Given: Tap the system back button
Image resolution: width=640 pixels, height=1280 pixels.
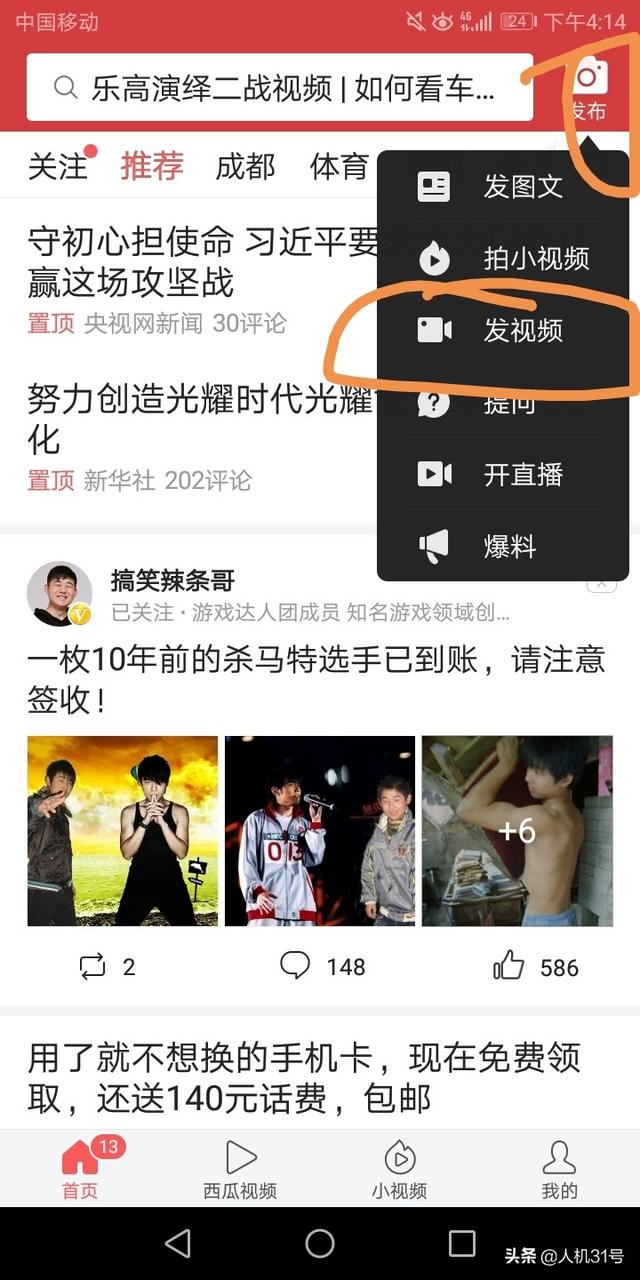Looking at the screenshot, I should pos(177,1243).
